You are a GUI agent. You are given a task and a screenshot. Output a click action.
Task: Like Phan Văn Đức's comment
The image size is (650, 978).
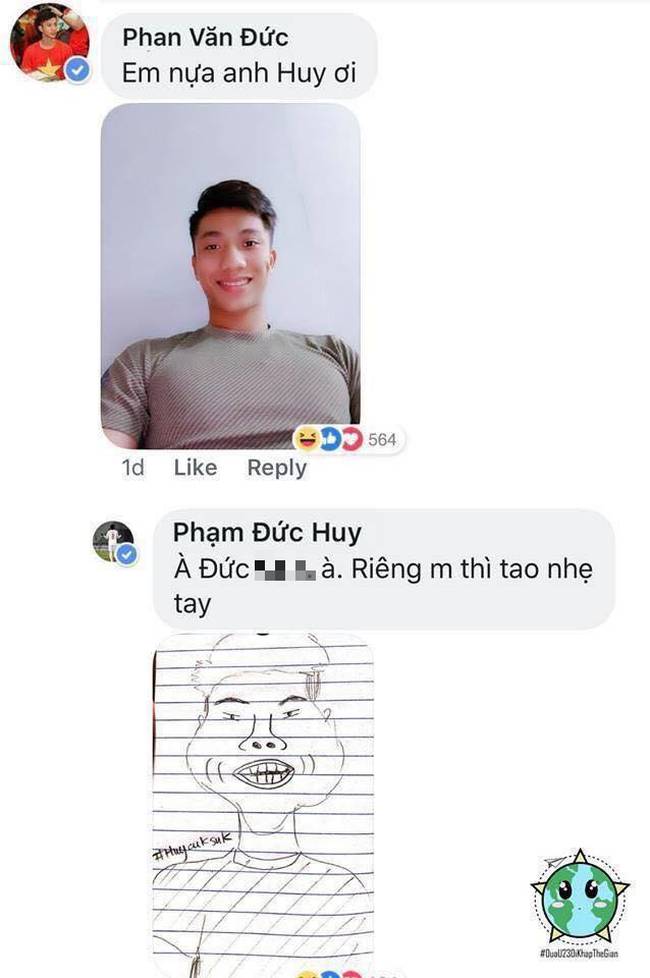click(195, 467)
